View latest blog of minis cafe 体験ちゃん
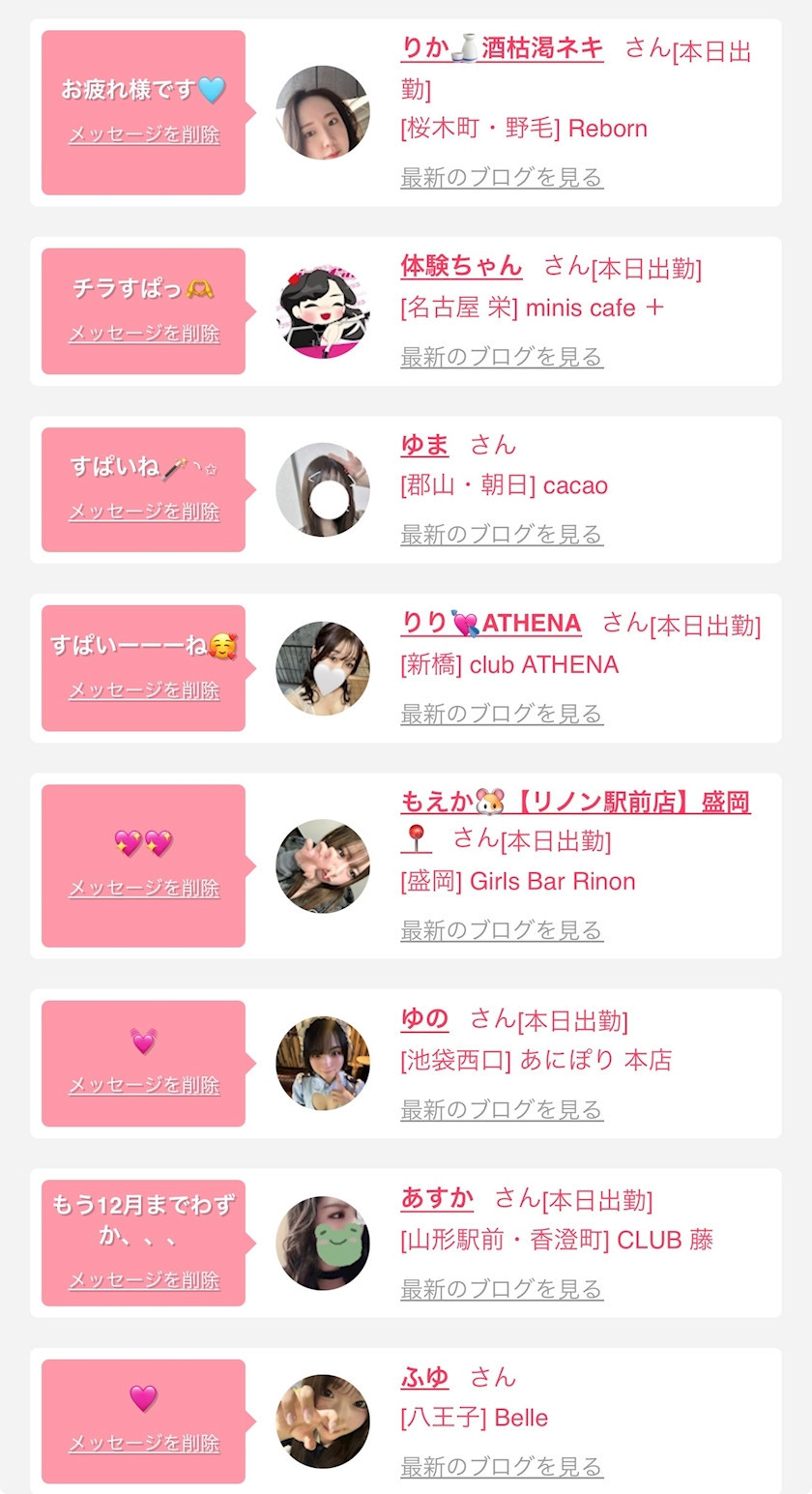812x1494 pixels. [502, 357]
